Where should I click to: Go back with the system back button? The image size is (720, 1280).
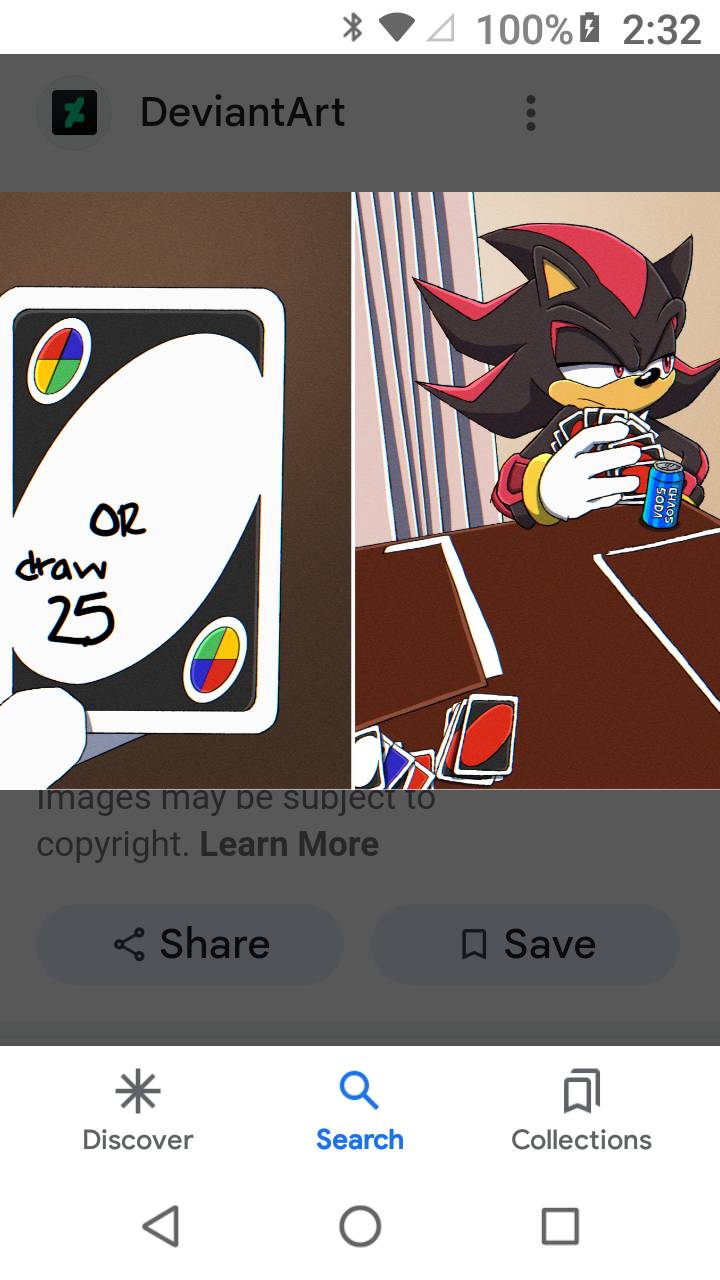point(160,1226)
